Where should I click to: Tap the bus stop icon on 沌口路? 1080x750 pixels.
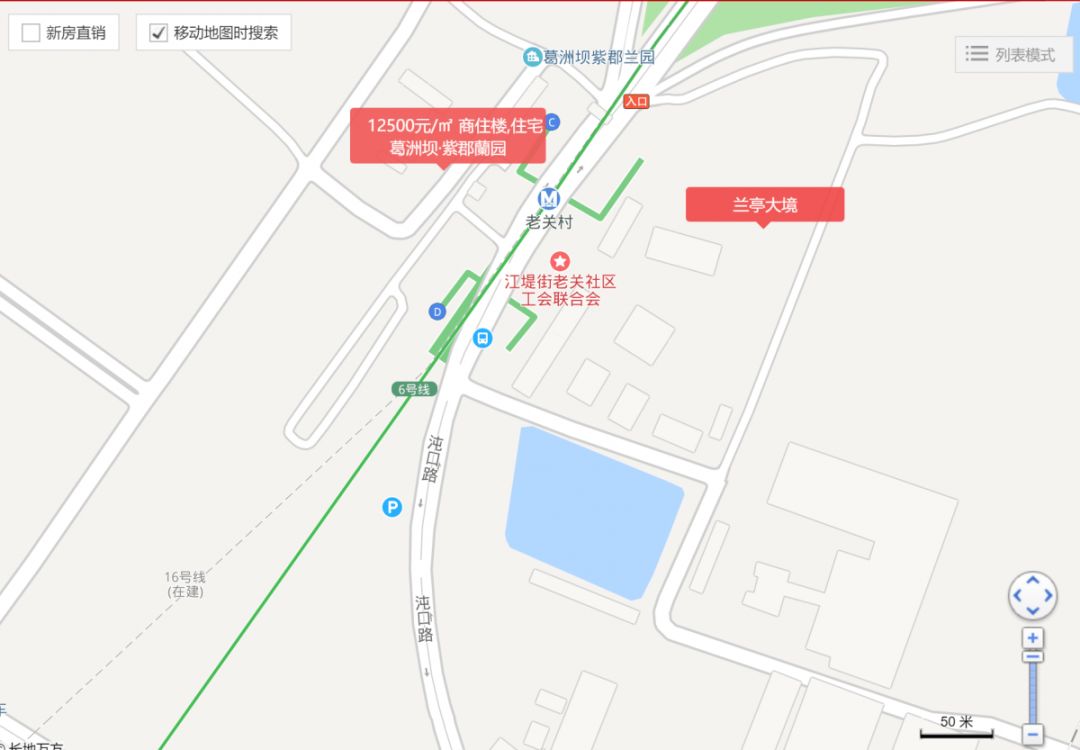click(x=482, y=338)
